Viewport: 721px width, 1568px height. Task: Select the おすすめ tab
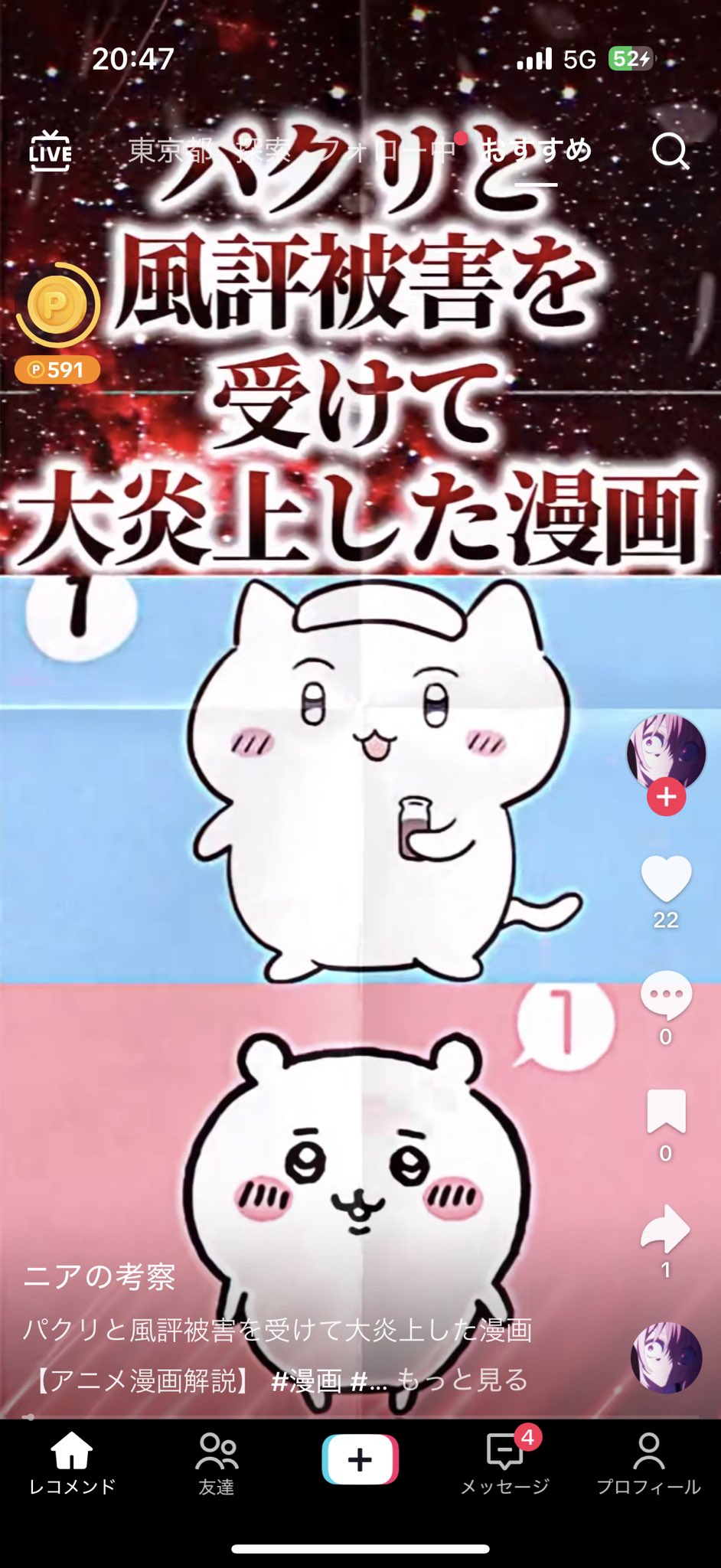536,150
